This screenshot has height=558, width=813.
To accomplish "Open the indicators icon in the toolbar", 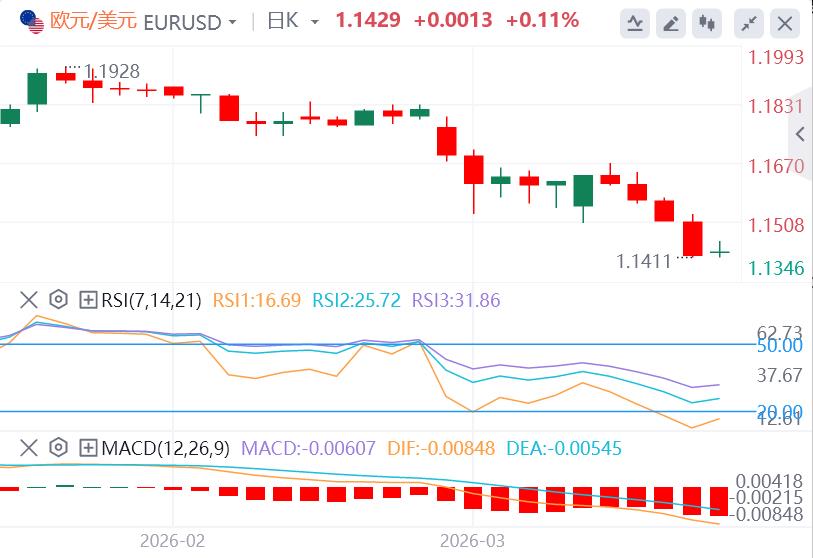I will point(634,22).
